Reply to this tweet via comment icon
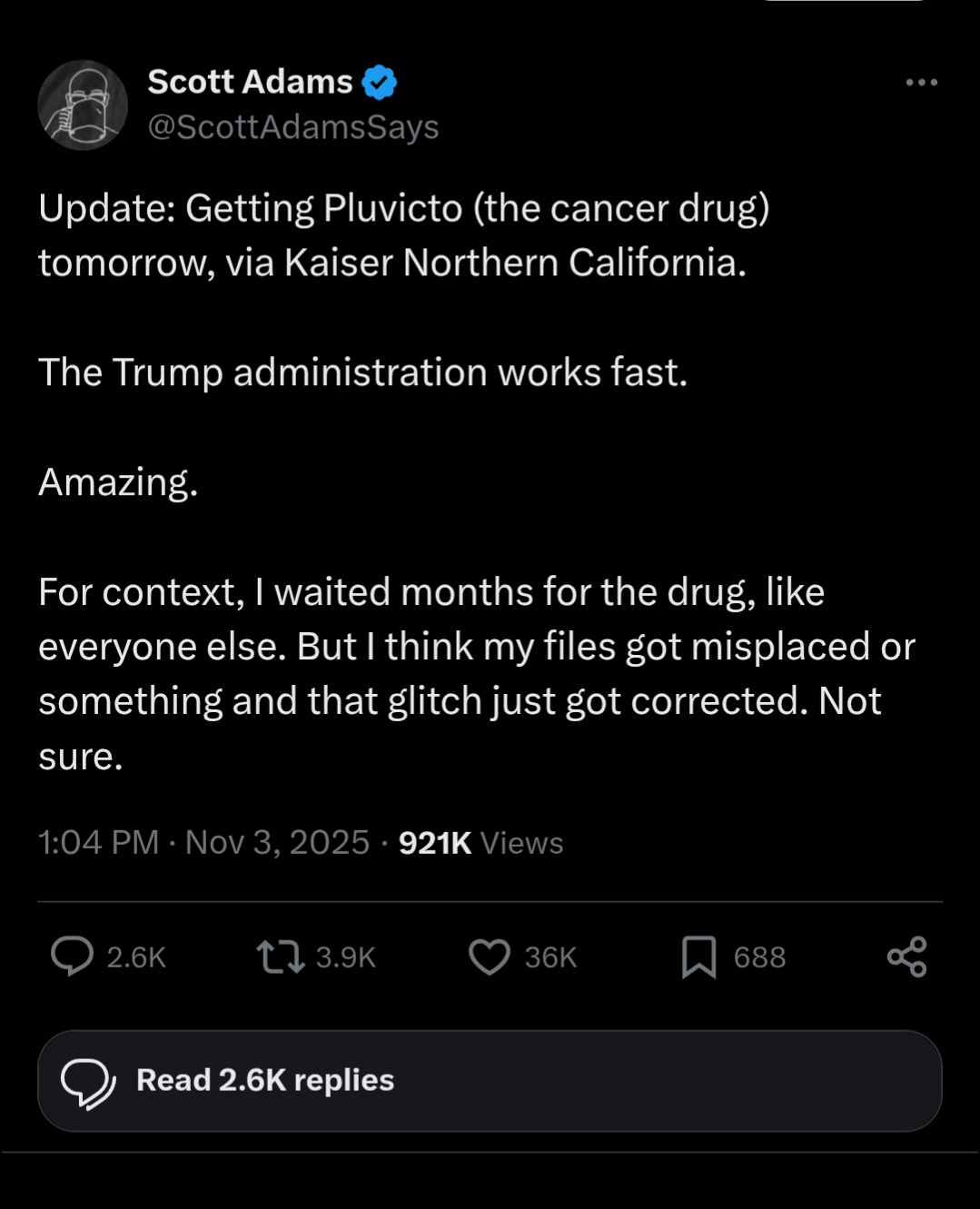 tap(73, 956)
